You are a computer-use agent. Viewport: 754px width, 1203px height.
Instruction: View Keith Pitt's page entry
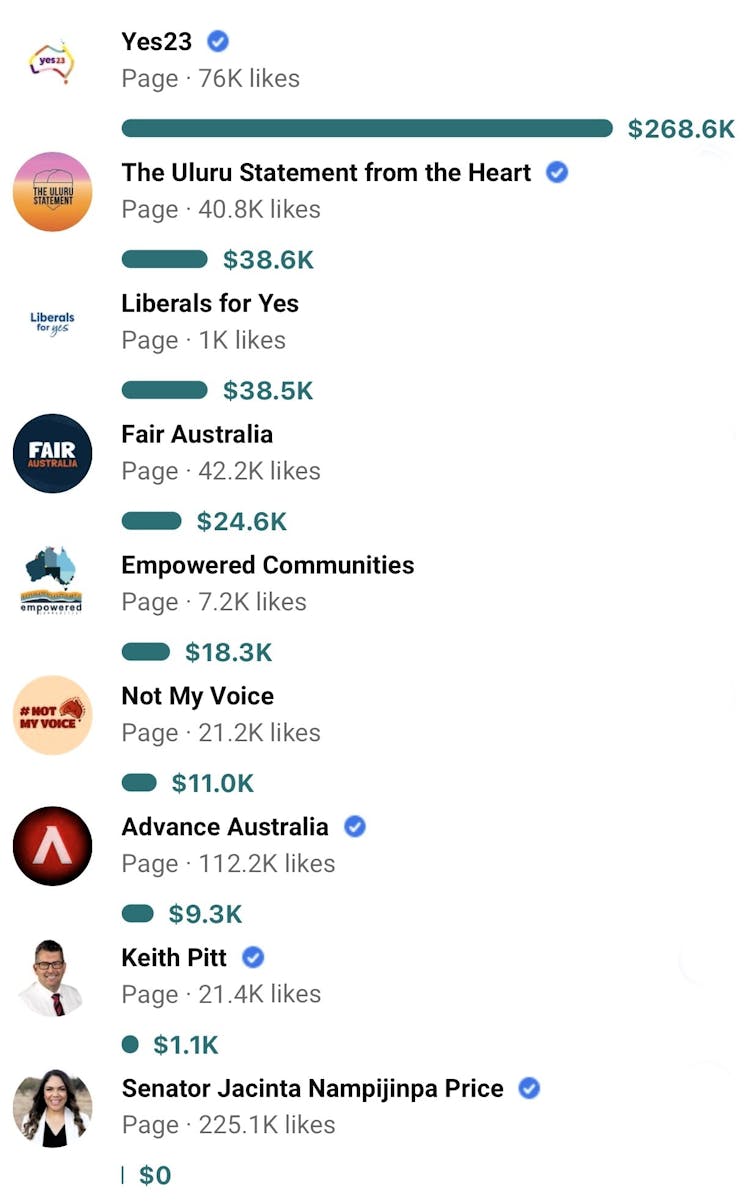click(x=174, y=959)
